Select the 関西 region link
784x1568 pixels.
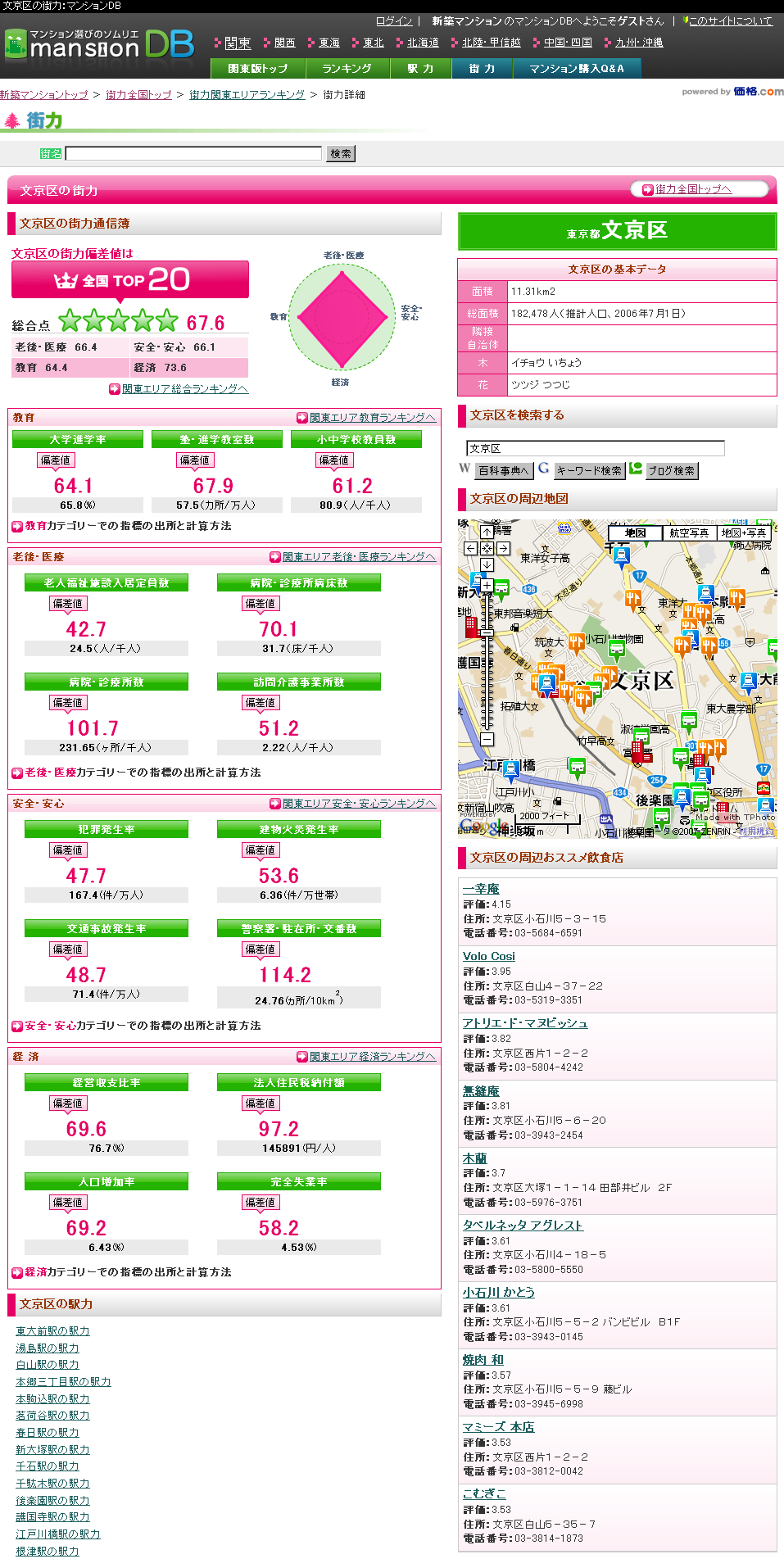click(x=284, y=43)
